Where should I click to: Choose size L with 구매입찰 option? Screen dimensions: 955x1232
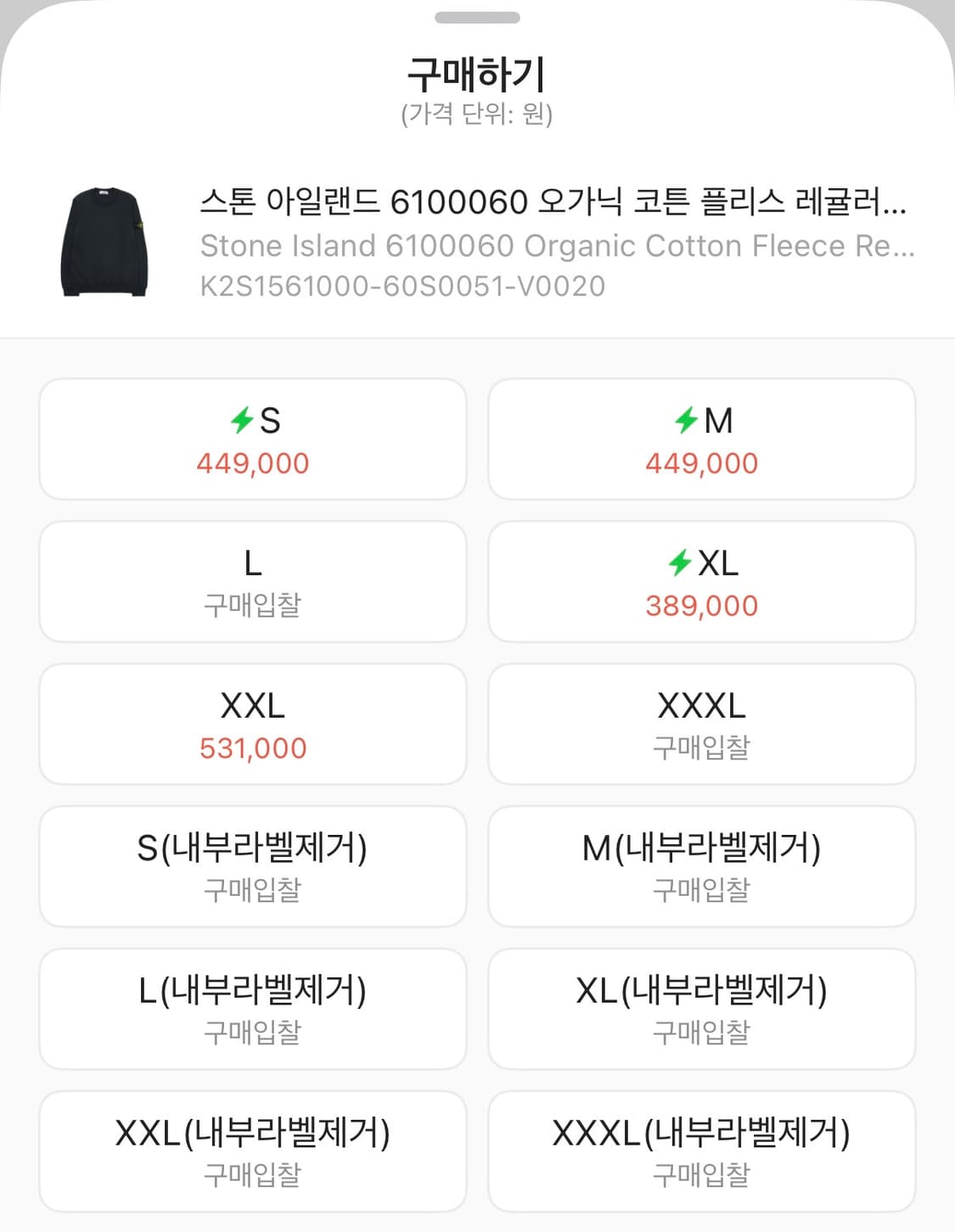pyautogui.click(x=252, y=581)
